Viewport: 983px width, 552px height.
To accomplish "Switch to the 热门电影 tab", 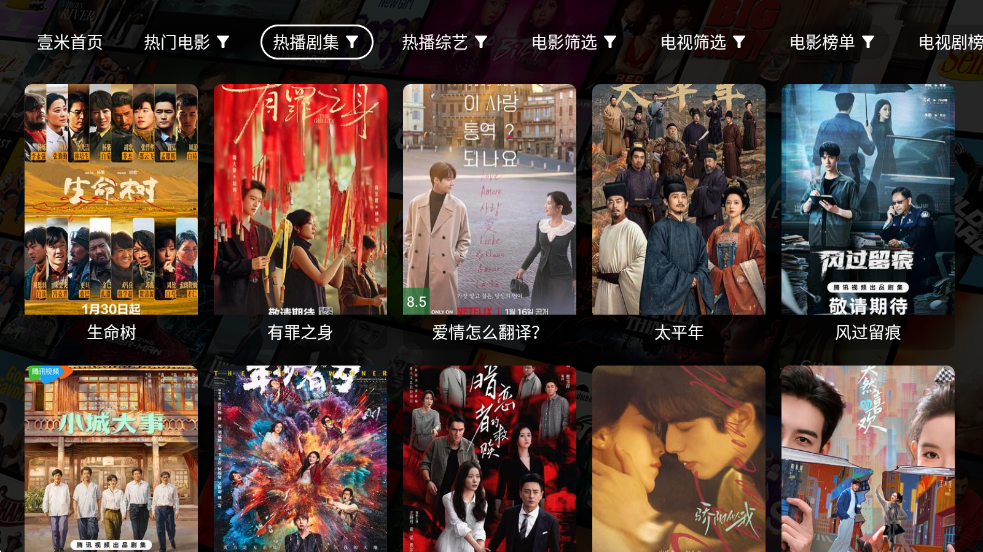I will [186, 42].
